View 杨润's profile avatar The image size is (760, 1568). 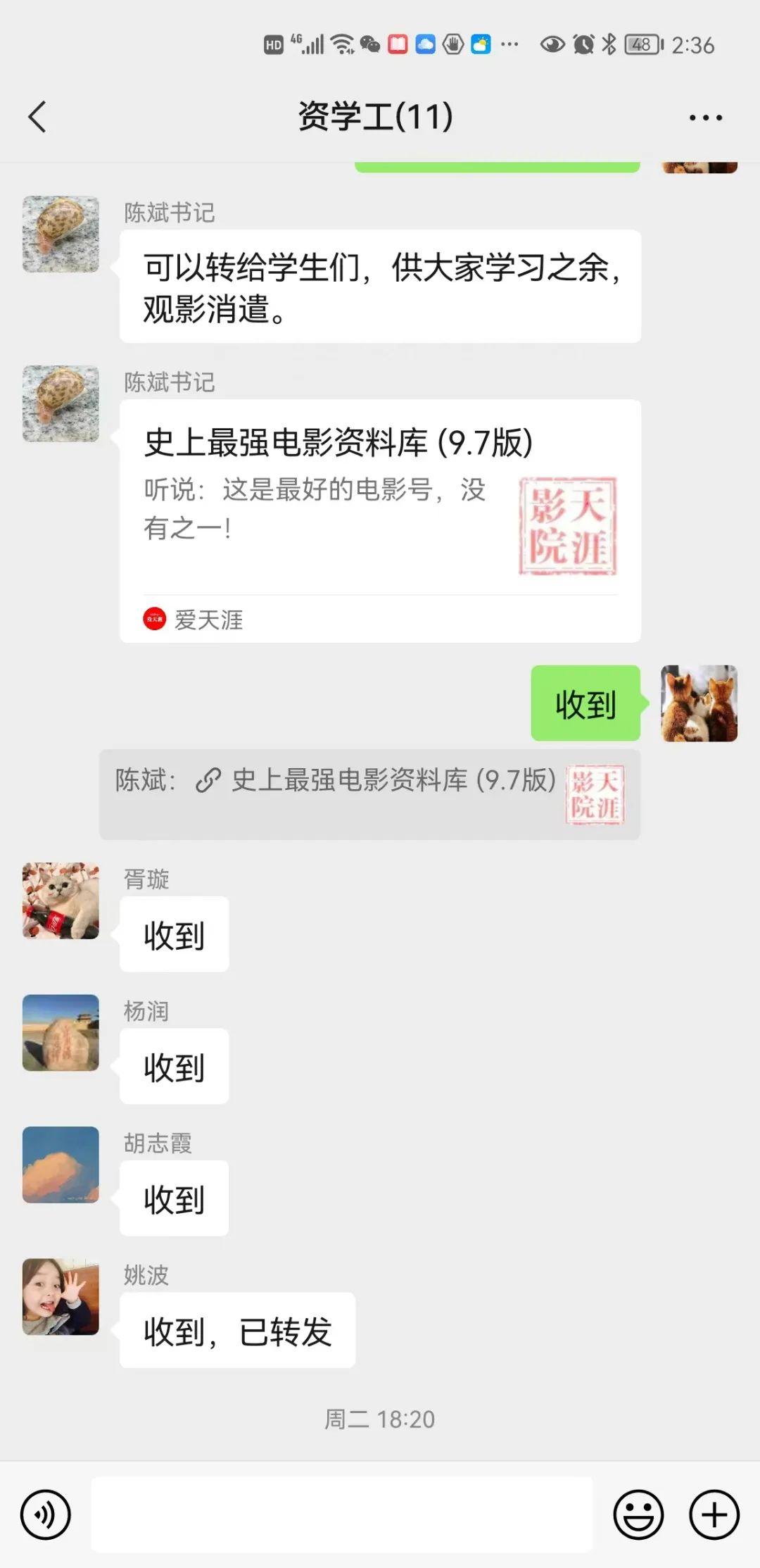click(x=61, y=1032)
